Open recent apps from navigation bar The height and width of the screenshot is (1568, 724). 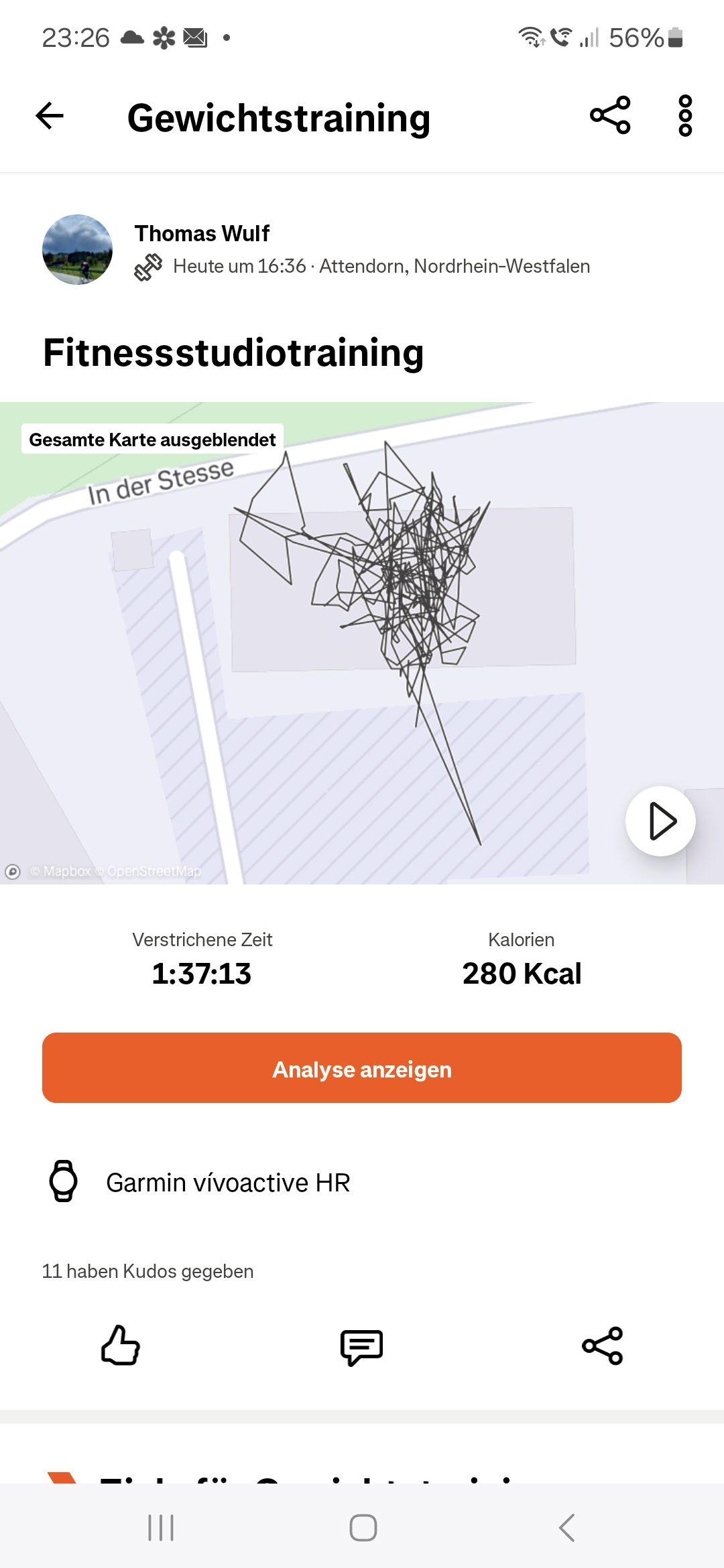click(161, 1528)
